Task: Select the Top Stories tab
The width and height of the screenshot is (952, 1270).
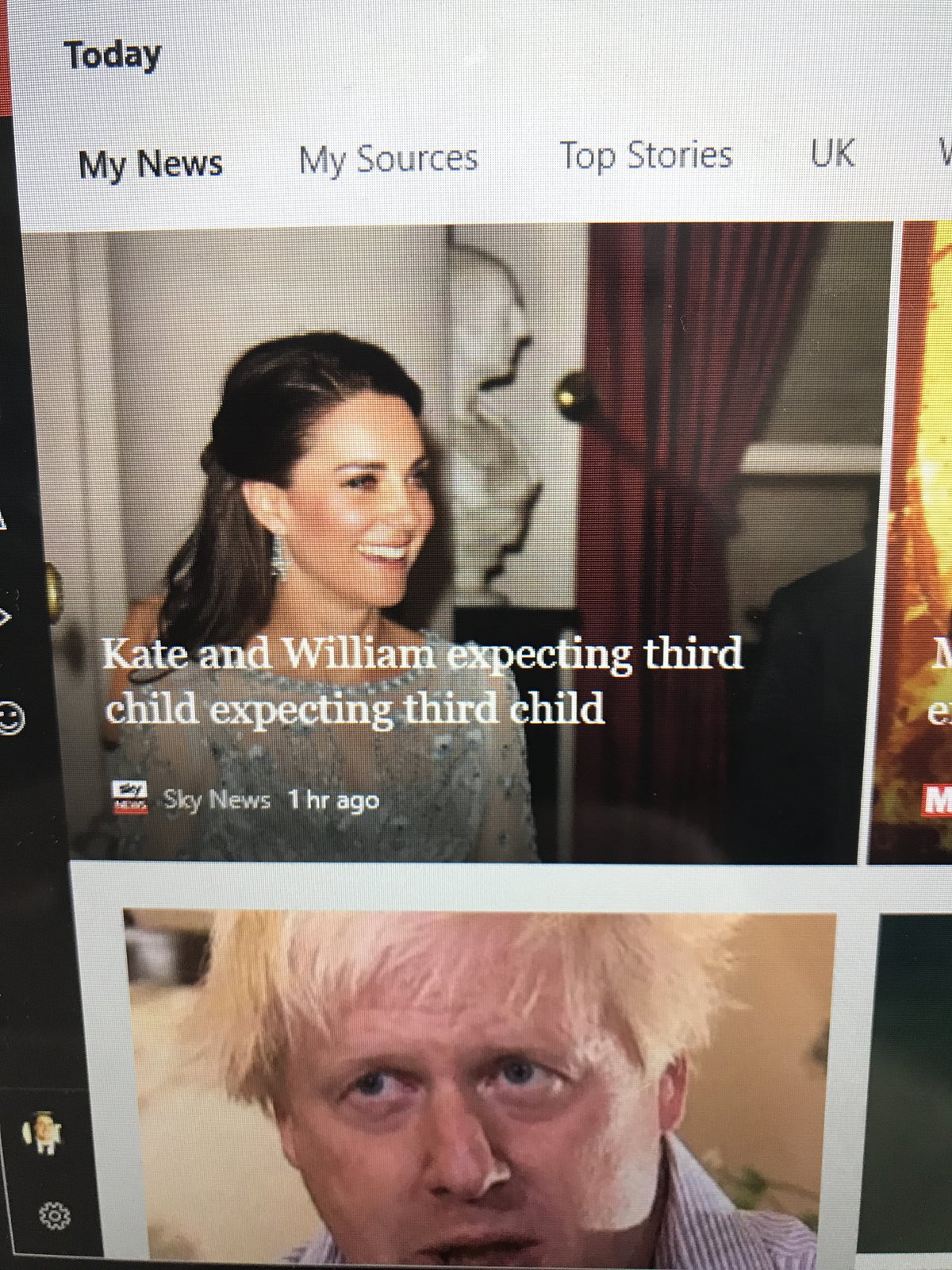Action: click(645, 155)
